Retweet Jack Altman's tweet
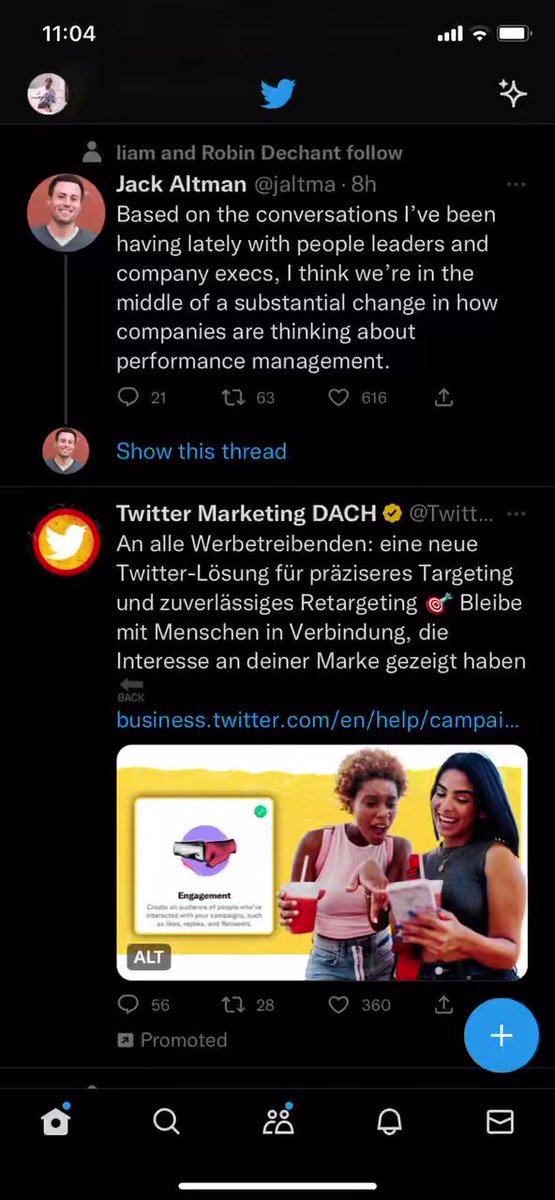555x1200 pixels. (232, 398)
